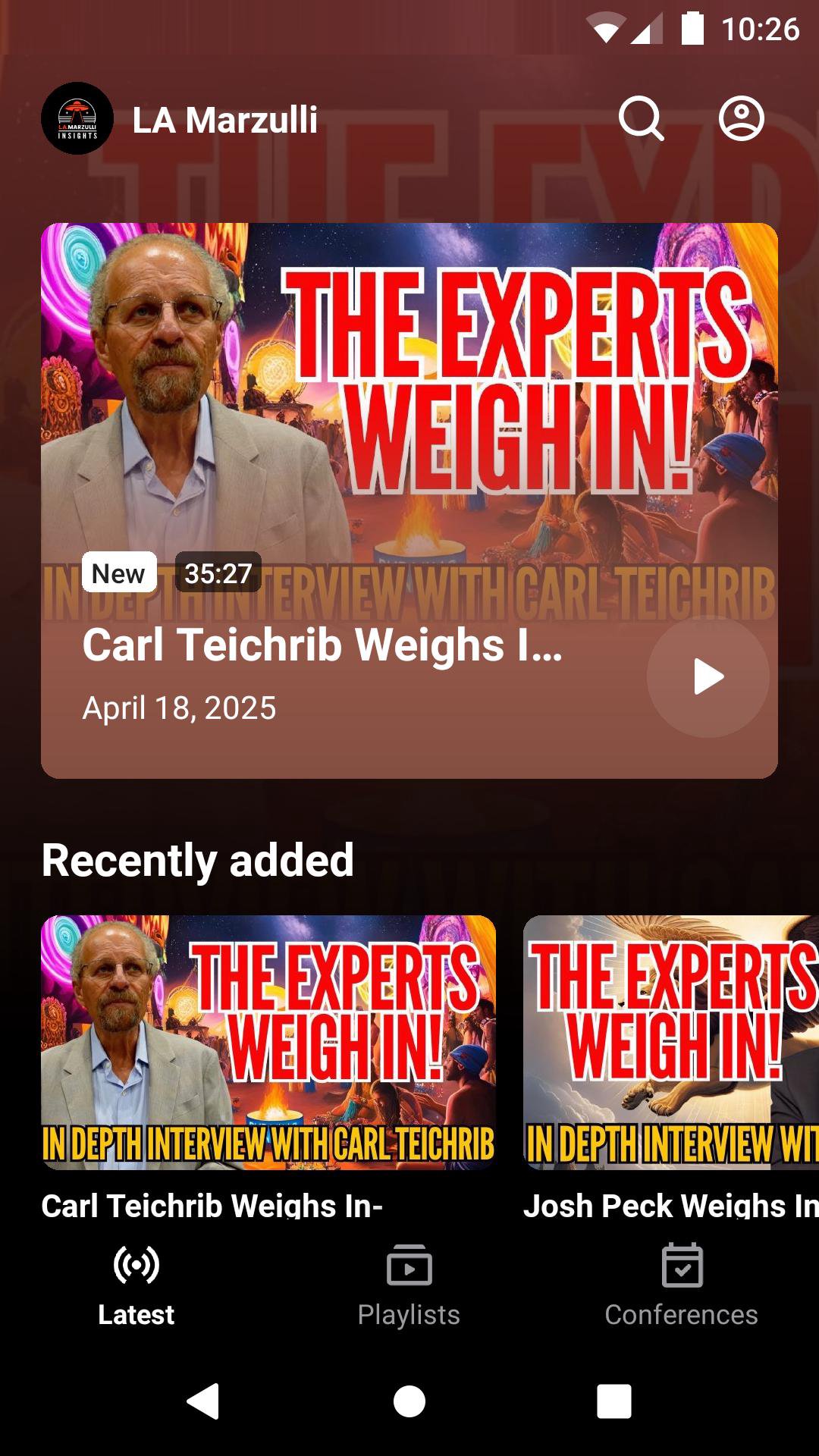Image resolution: width=819 pixels, height=1456 pixels.
Task: Open the search icon
Action: (x=641, y=119)
